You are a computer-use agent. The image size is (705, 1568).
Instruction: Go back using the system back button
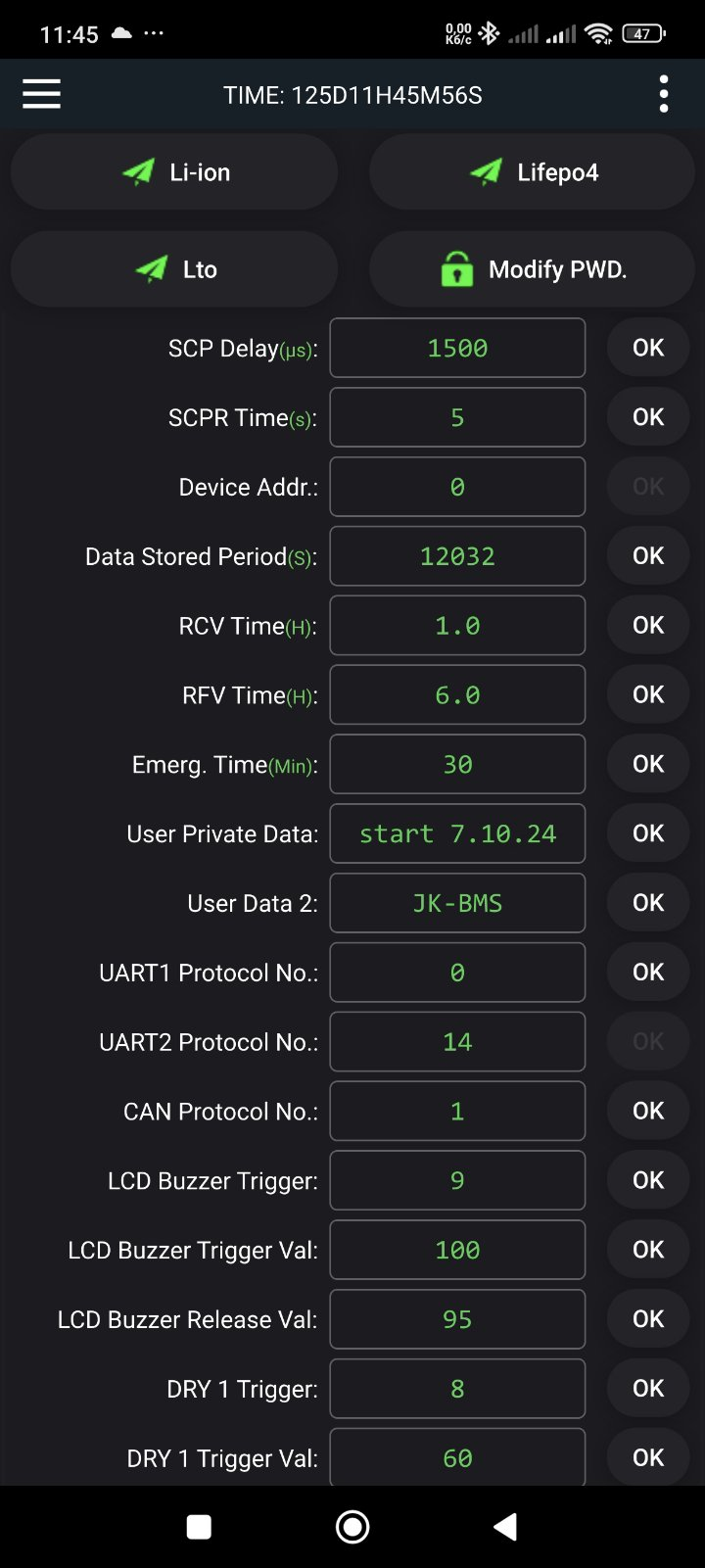click(505, 1526)
